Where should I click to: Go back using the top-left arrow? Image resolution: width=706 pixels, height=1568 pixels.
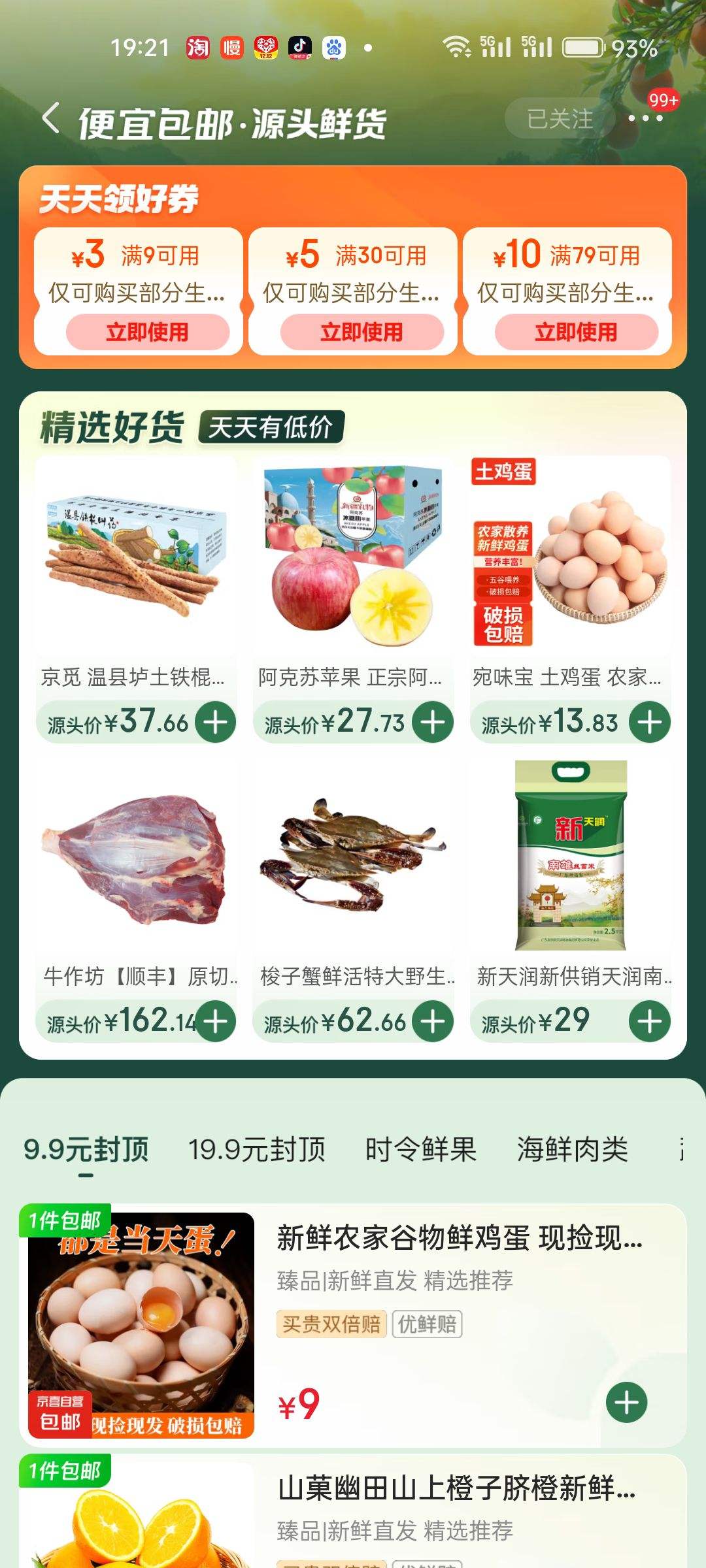(51, 119)
